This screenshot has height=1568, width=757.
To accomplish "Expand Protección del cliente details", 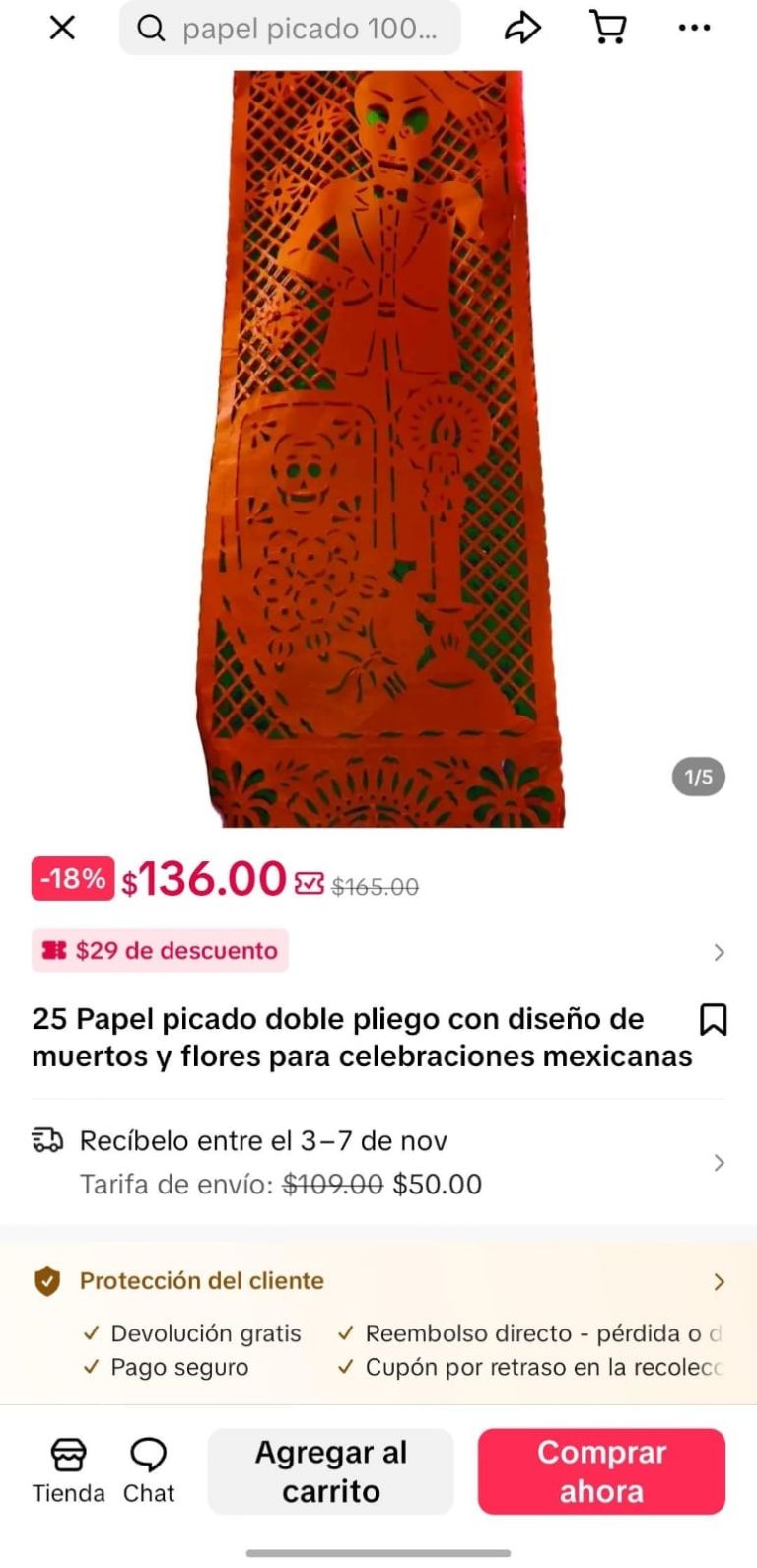I will point(378,1281).
